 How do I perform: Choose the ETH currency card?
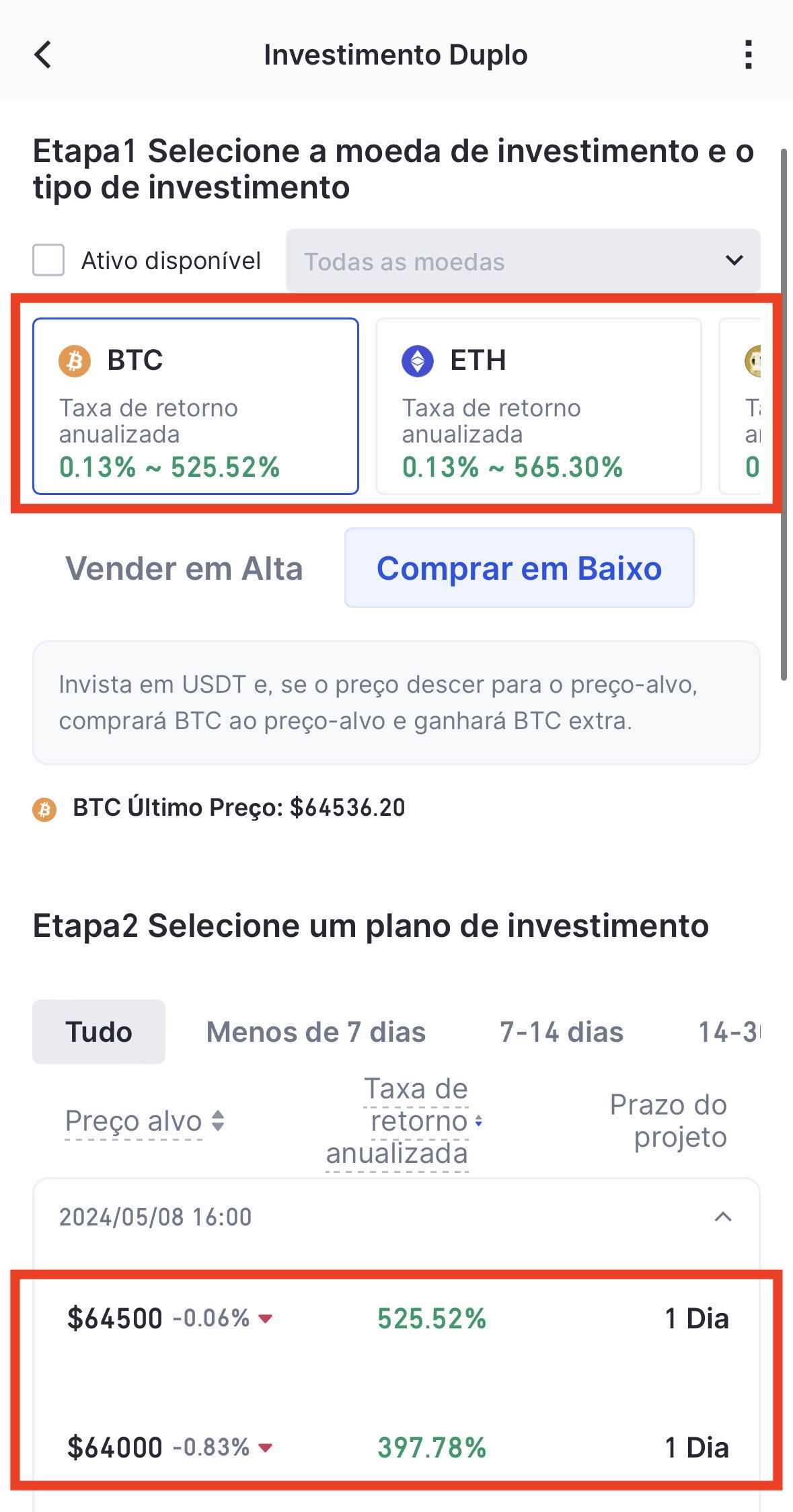pos(538,406)
